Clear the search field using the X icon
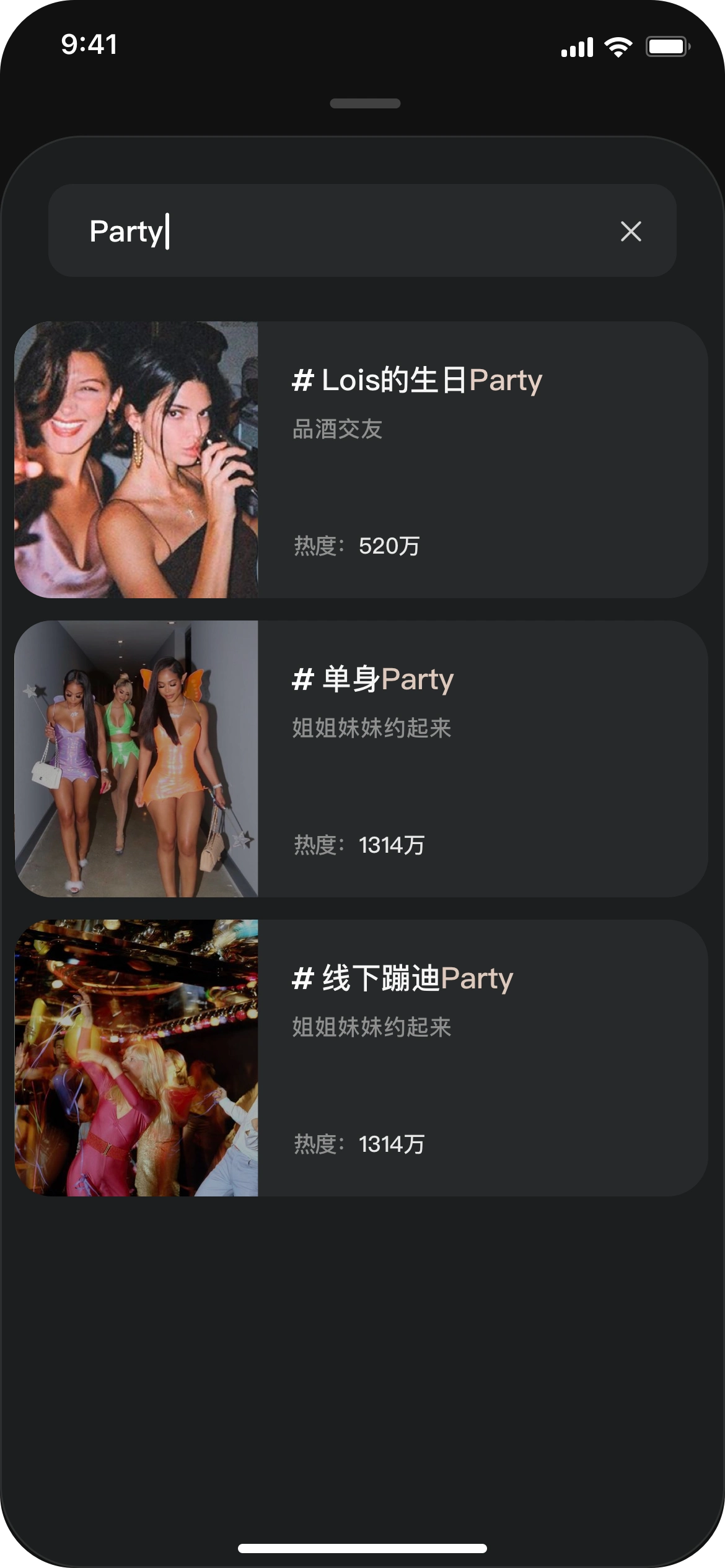 pos(631,231)
